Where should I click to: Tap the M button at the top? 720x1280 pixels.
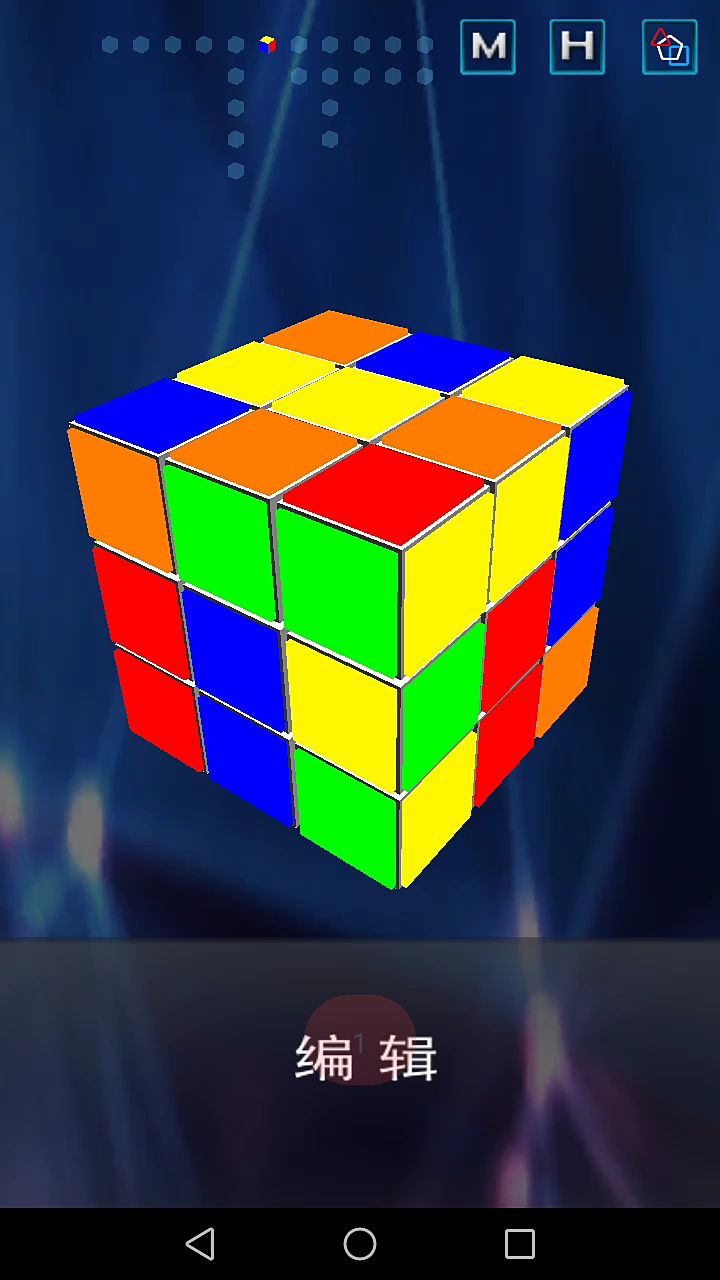coord(487,46)
